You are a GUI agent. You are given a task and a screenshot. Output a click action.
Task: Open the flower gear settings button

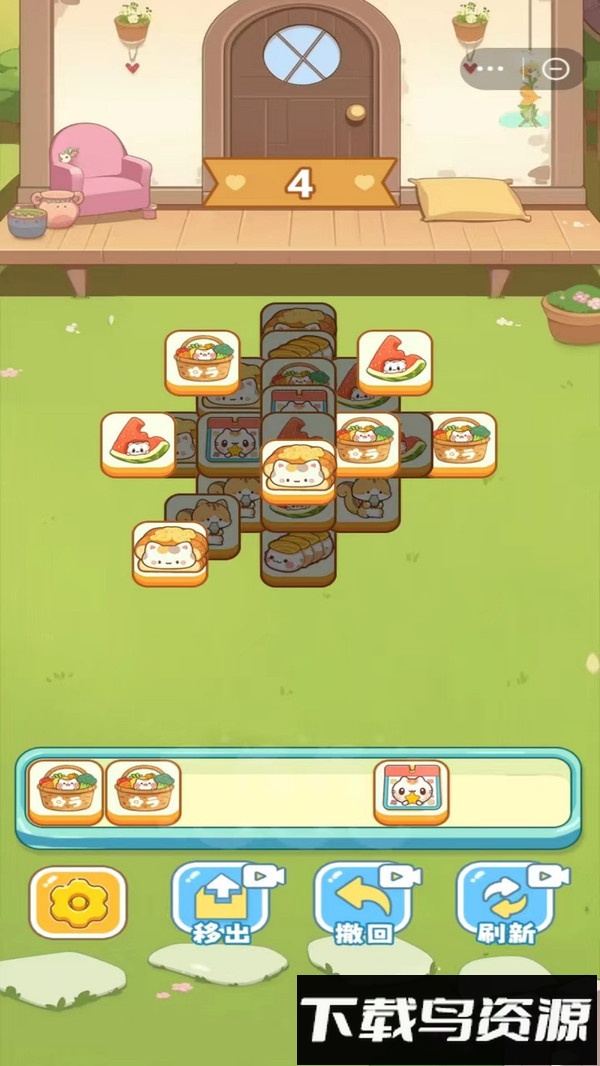point(77,902)
